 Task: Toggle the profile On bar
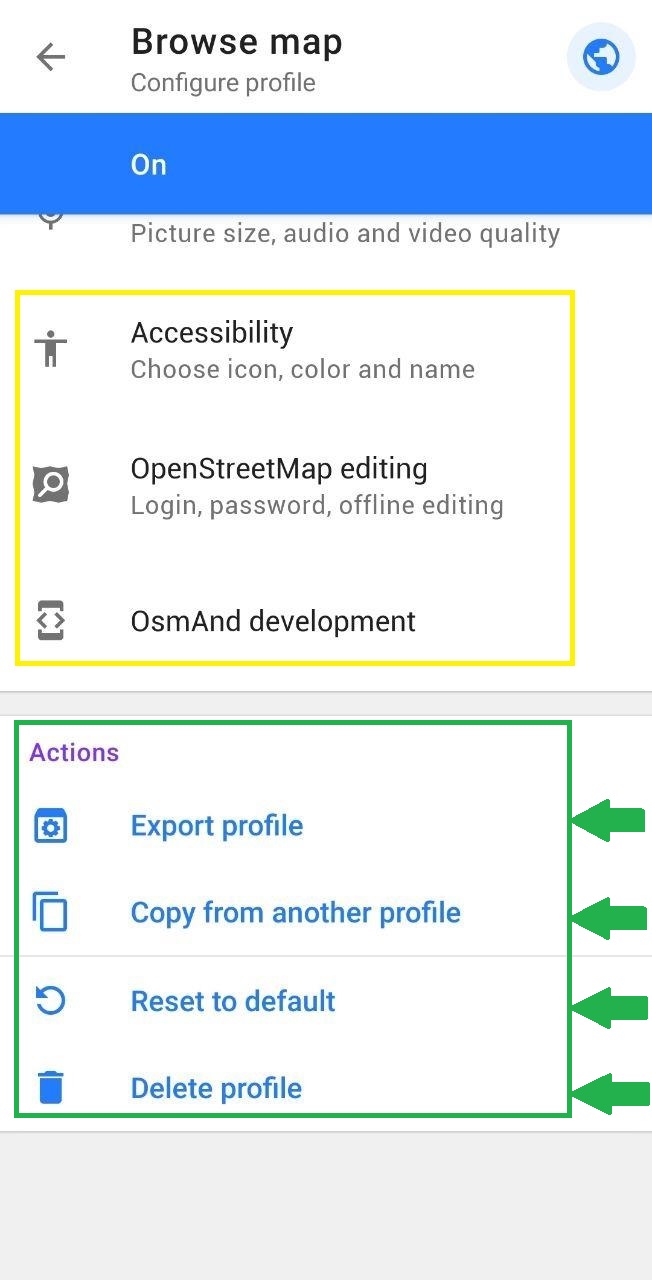326,164
